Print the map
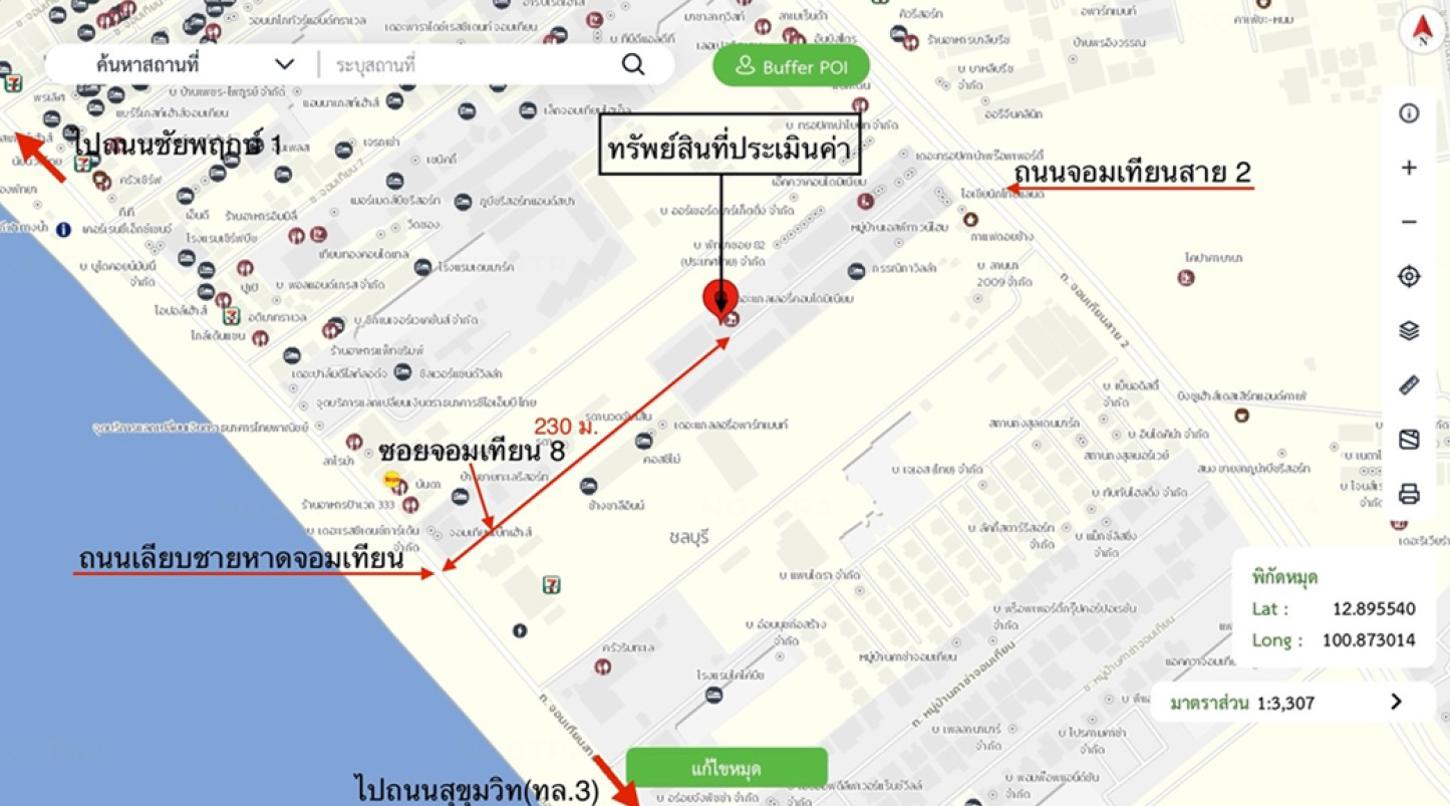 point(1409,494)
